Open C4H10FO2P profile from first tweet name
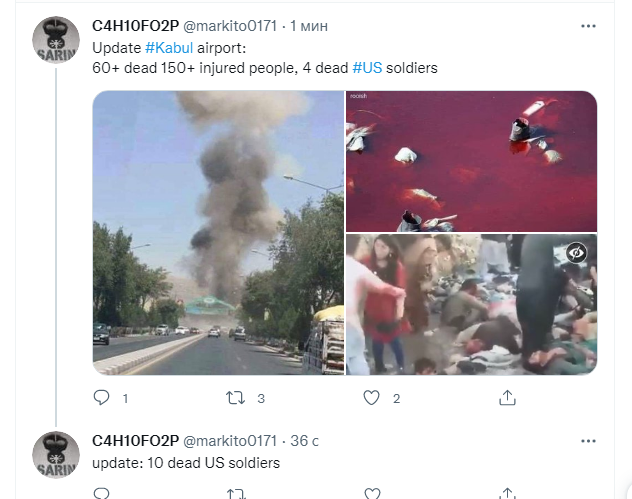Viewport: 632px width, 499px height. pyautogui.click(x=135, y=27)
